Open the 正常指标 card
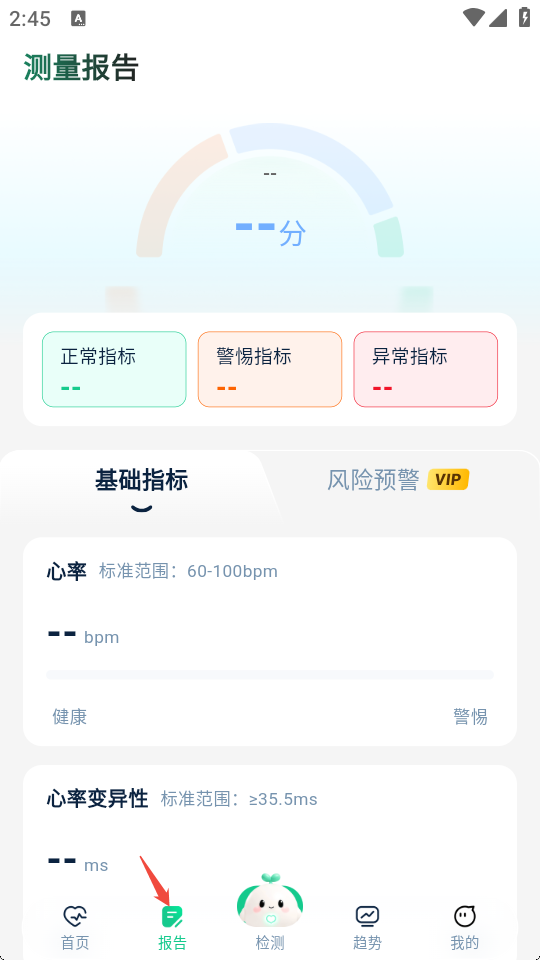The image size is (540, 960). click(114, 369)
